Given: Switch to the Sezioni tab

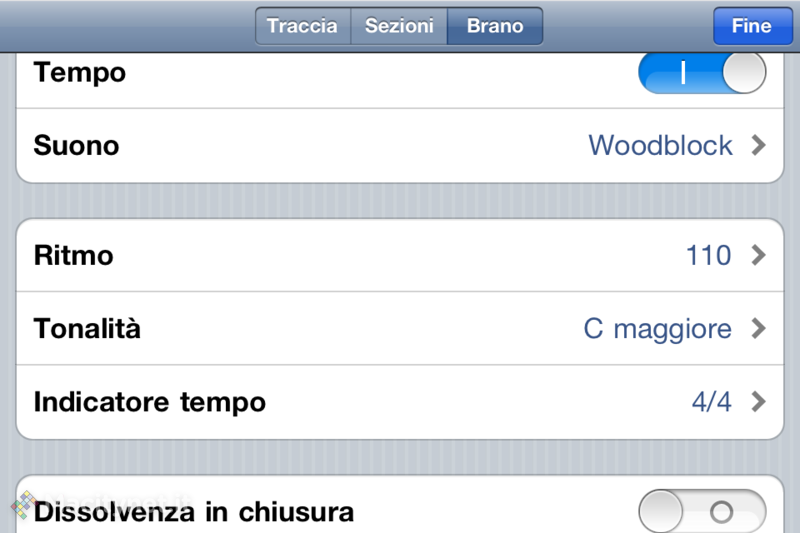Looking at the screenshot, I should (x=398, y=26).
